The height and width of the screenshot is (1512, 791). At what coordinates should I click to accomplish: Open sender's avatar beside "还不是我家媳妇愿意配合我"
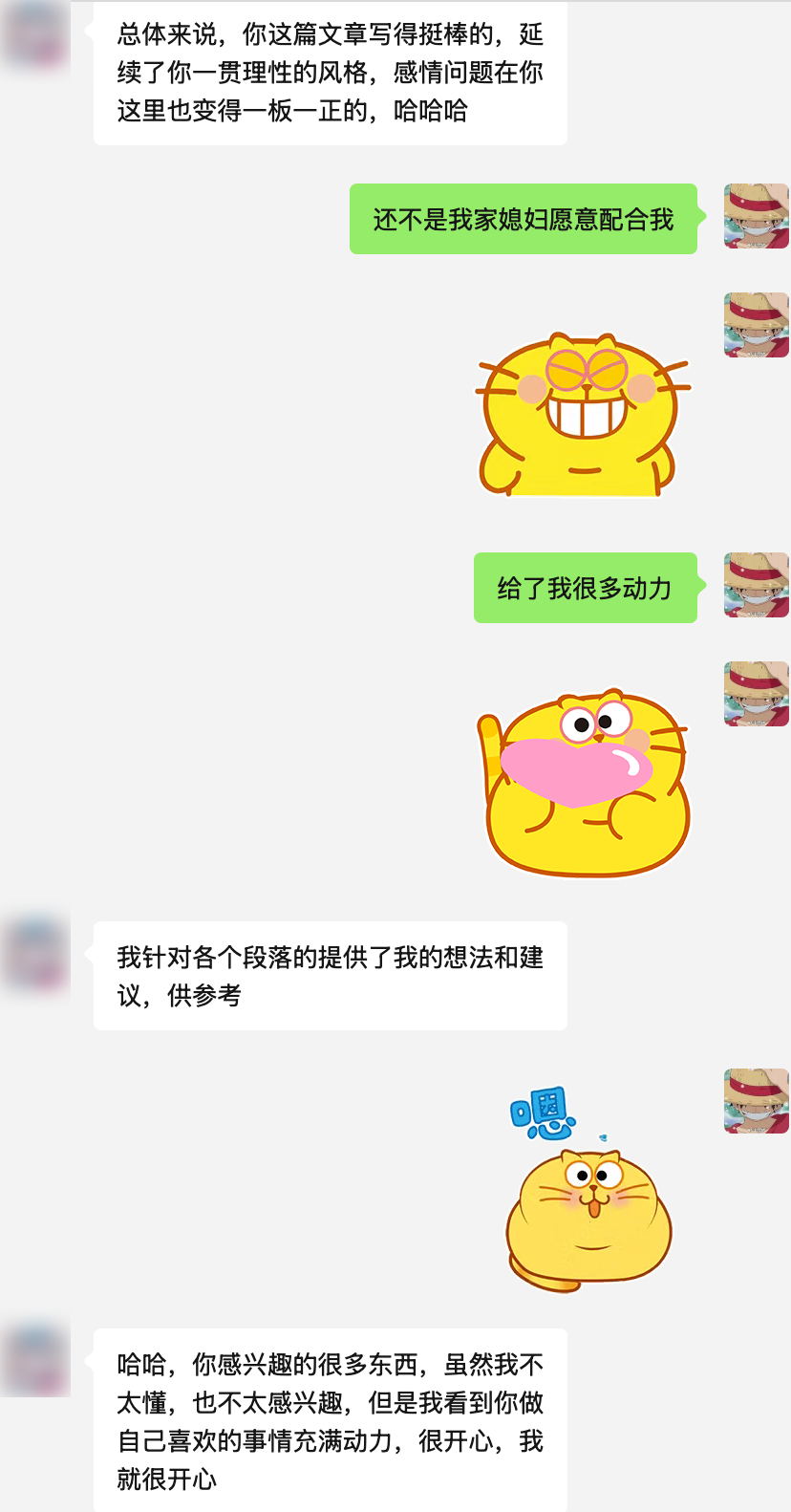[756, 217]
